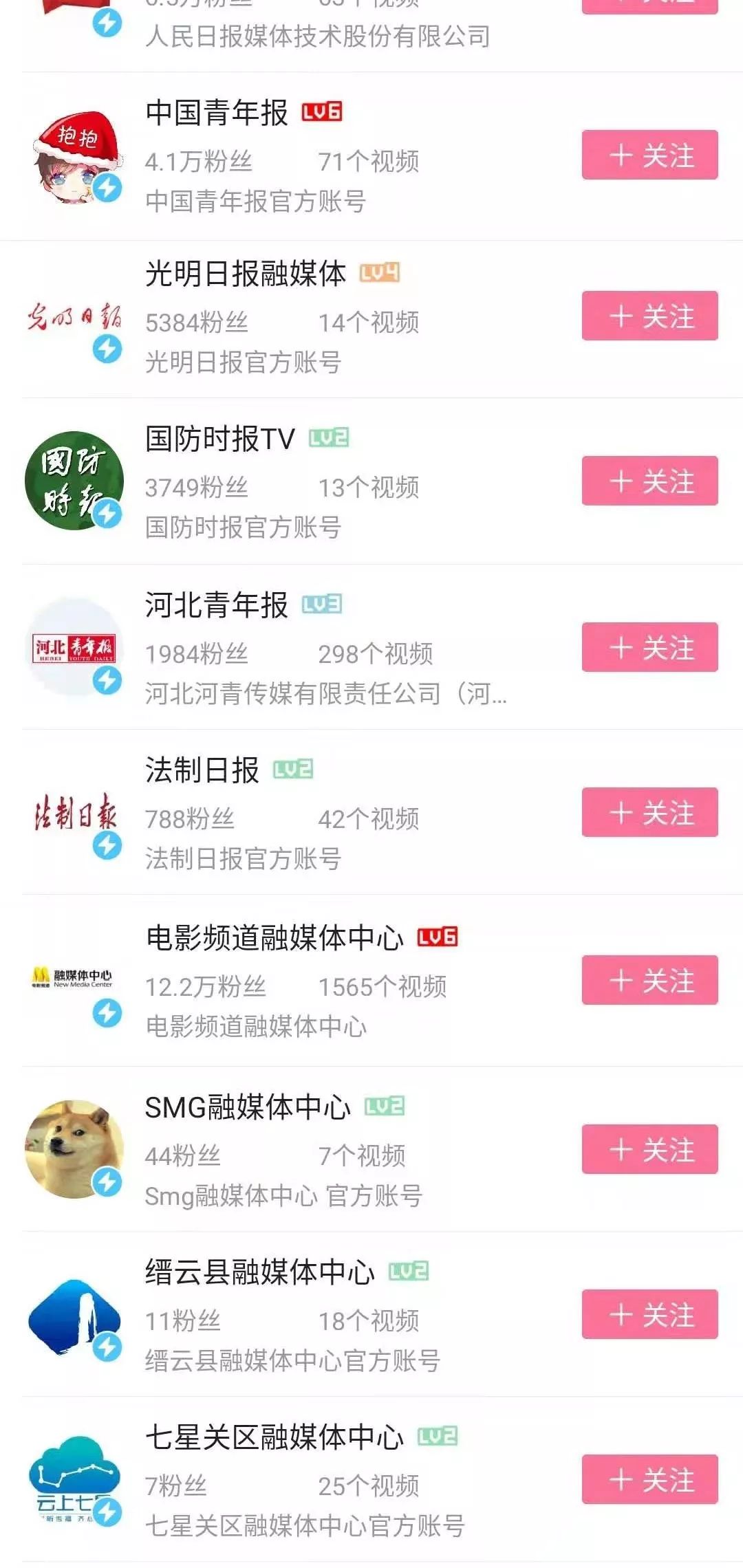Tap 关注 for 国防时报TV
743x1568 pixels.
pyautogui.click(x=649, y=481)
